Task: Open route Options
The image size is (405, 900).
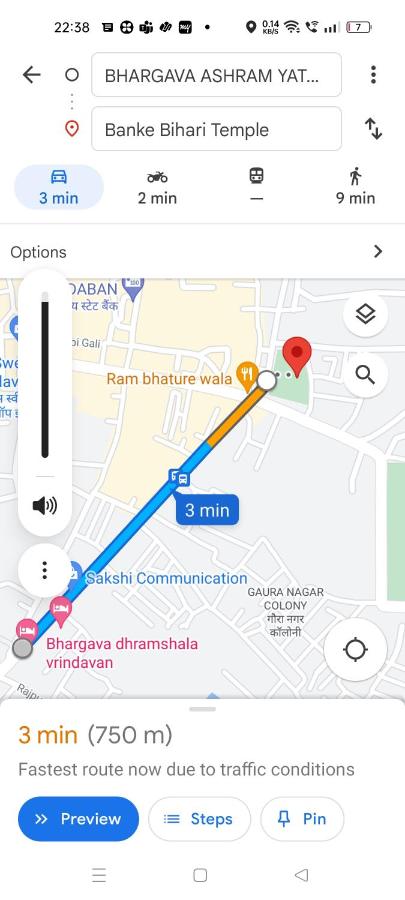Action: 202,252
